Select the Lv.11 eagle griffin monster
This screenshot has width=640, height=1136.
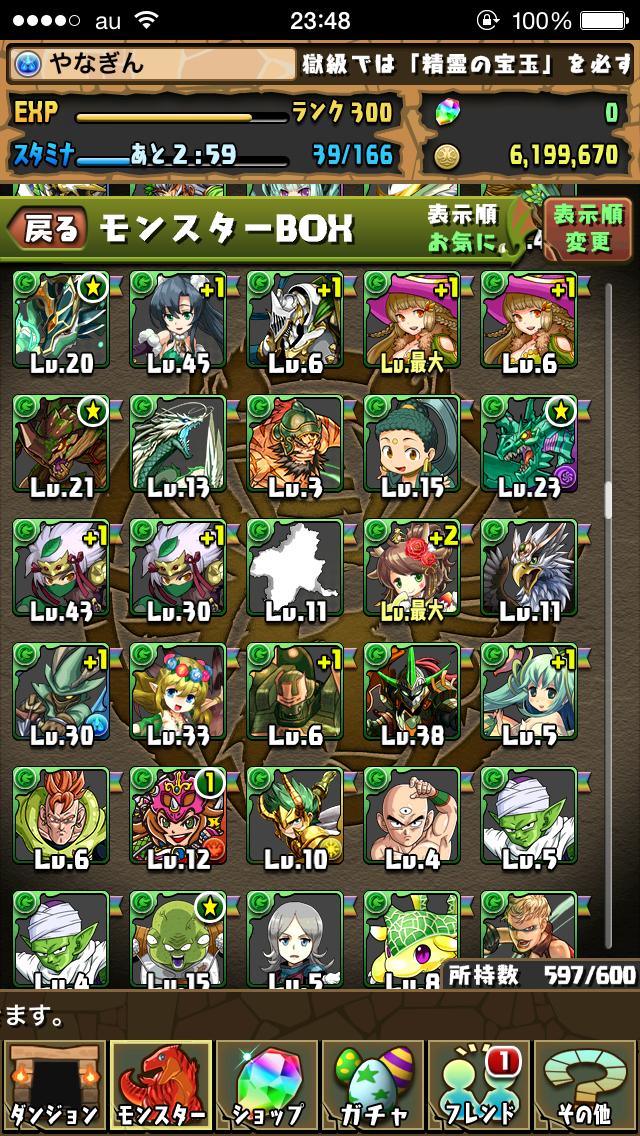[529, 568]
